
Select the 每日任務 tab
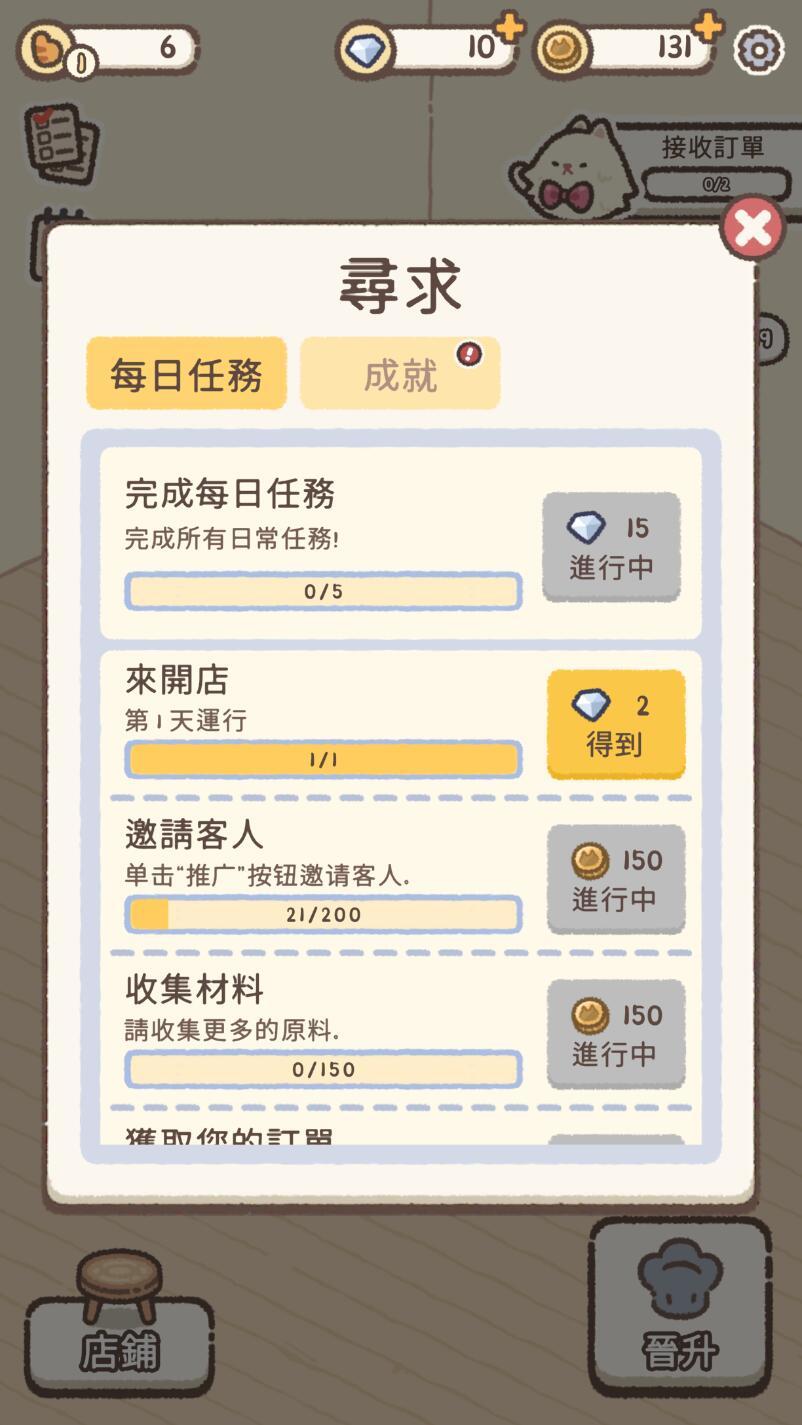tap(187, 374)
